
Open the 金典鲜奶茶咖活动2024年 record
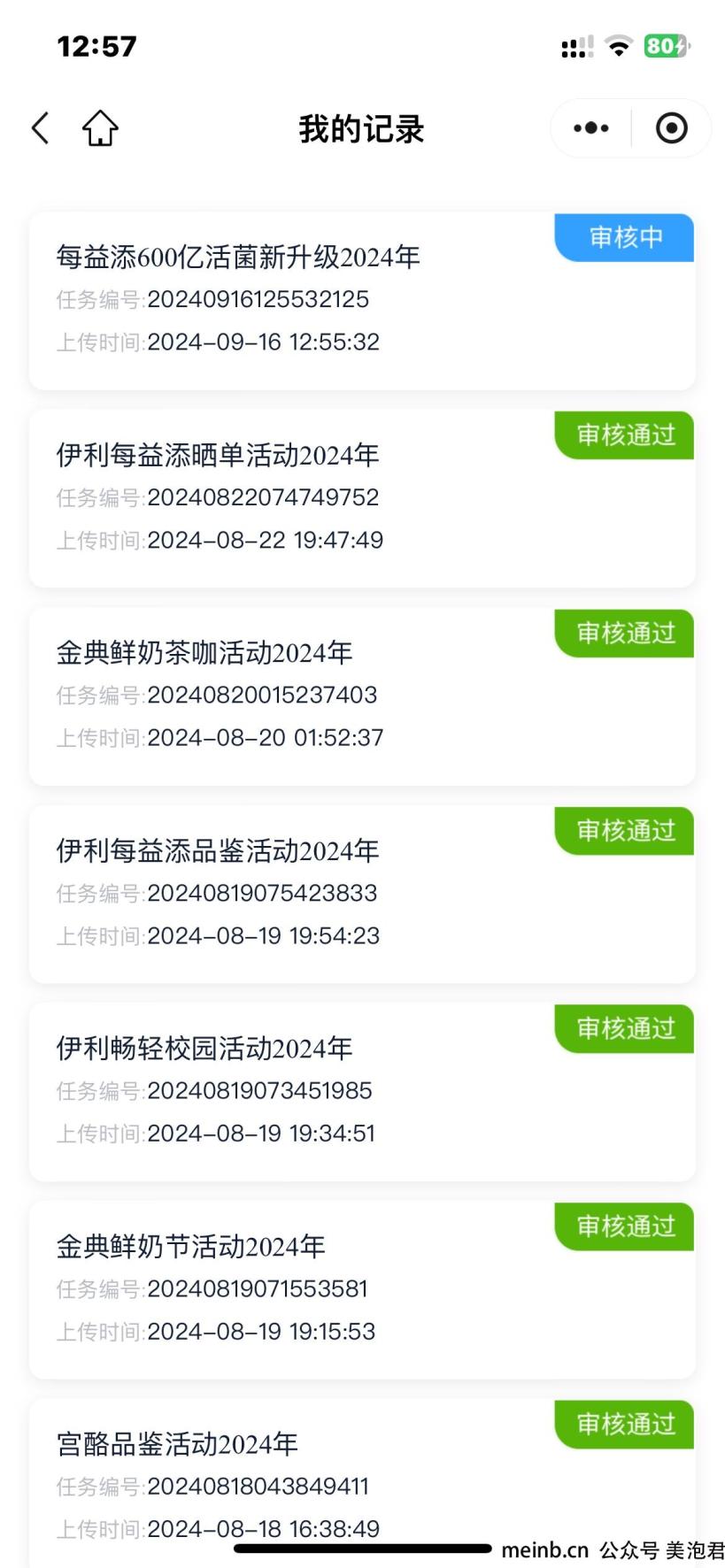pyautogui.click(x=362, y=696)
